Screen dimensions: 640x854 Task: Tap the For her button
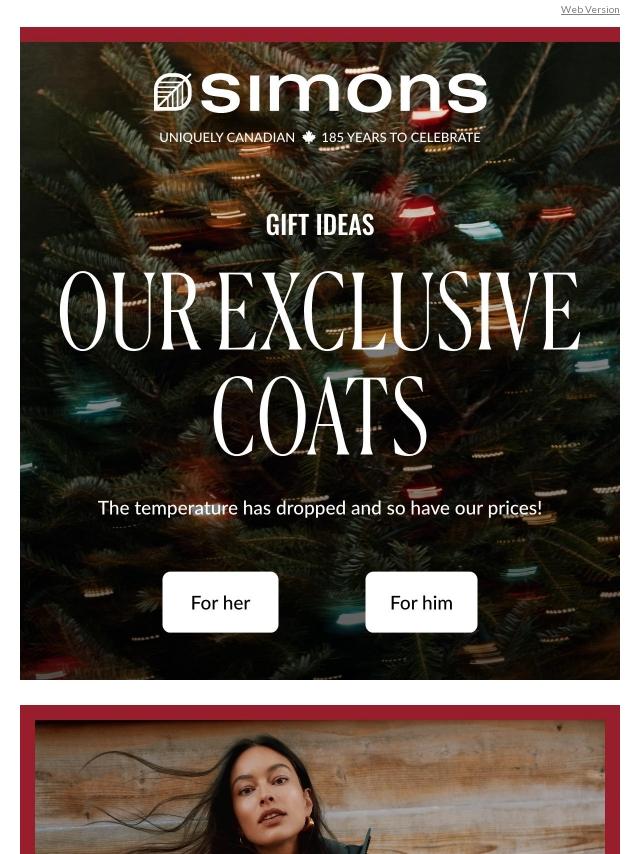coord(220,602)
